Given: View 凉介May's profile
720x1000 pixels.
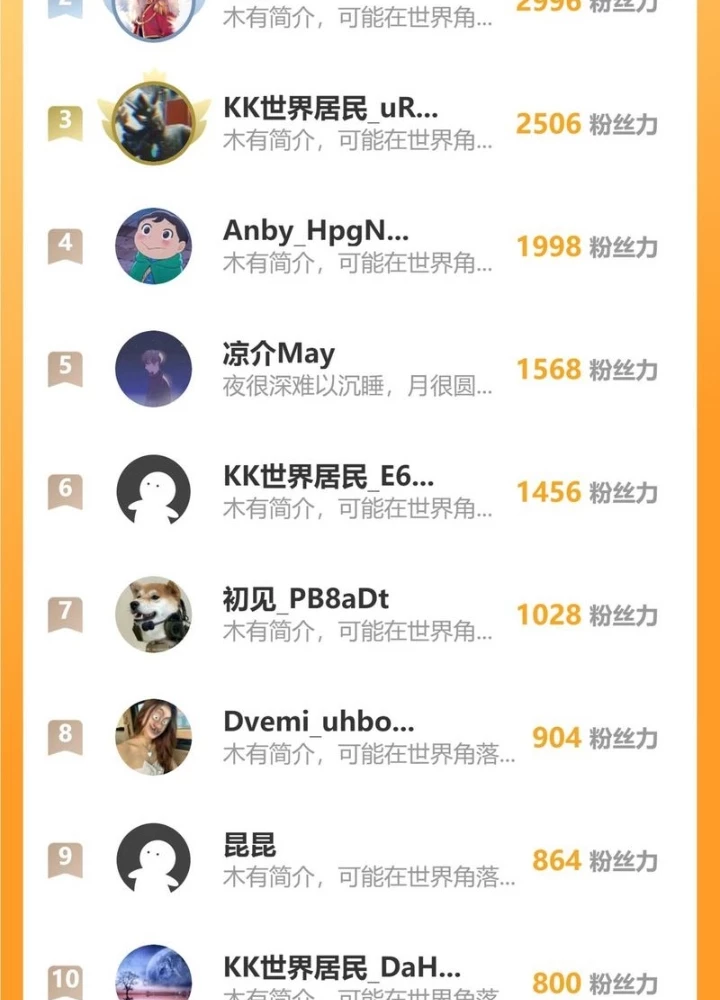Looking at the screenshot, I should pos(279,354).
